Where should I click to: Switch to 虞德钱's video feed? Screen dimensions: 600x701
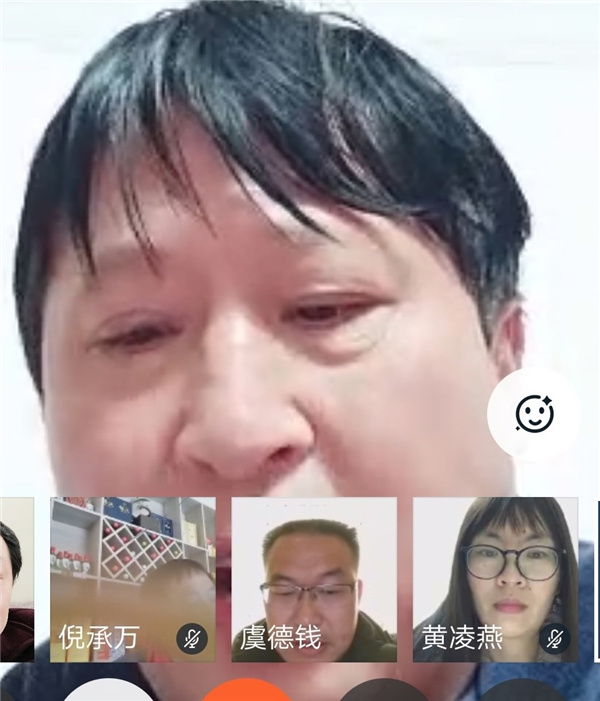click(314, 579)
